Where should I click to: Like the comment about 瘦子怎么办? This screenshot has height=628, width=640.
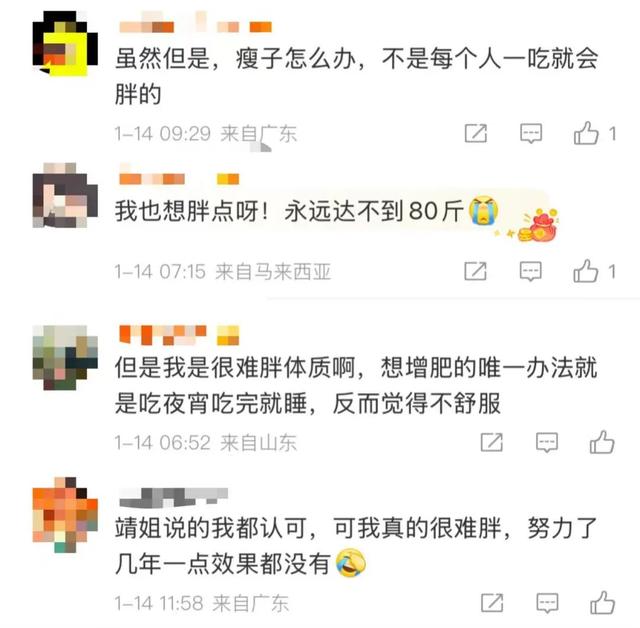tap(586, 132)
